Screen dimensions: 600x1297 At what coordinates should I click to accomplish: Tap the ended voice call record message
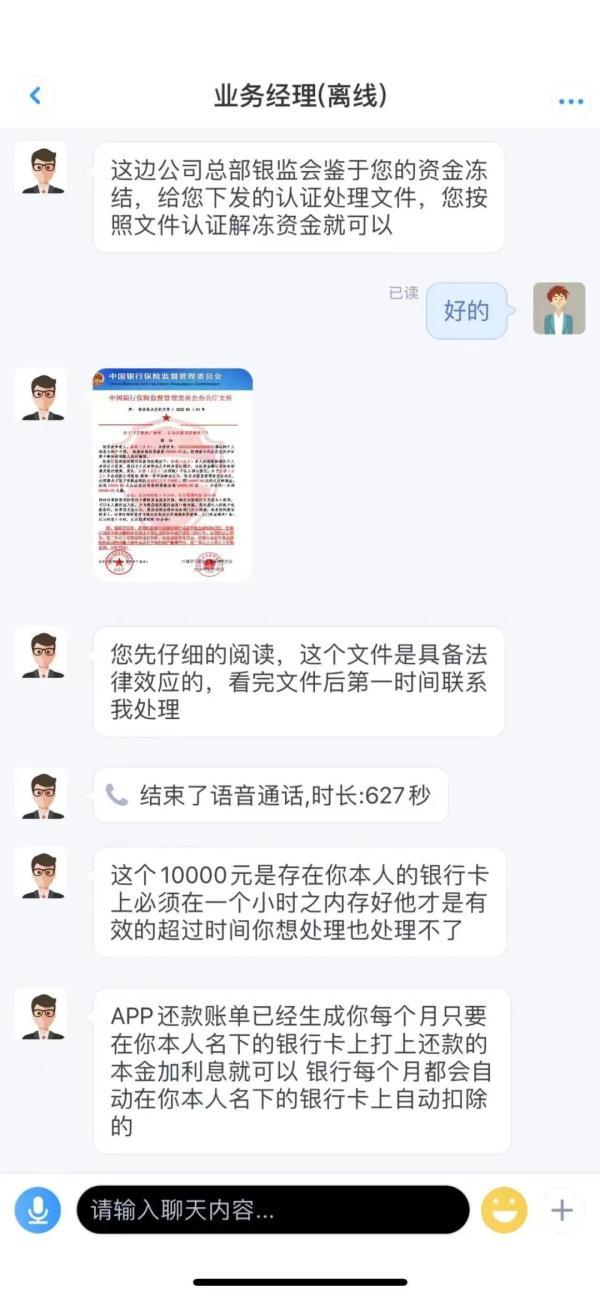[270, 795]
